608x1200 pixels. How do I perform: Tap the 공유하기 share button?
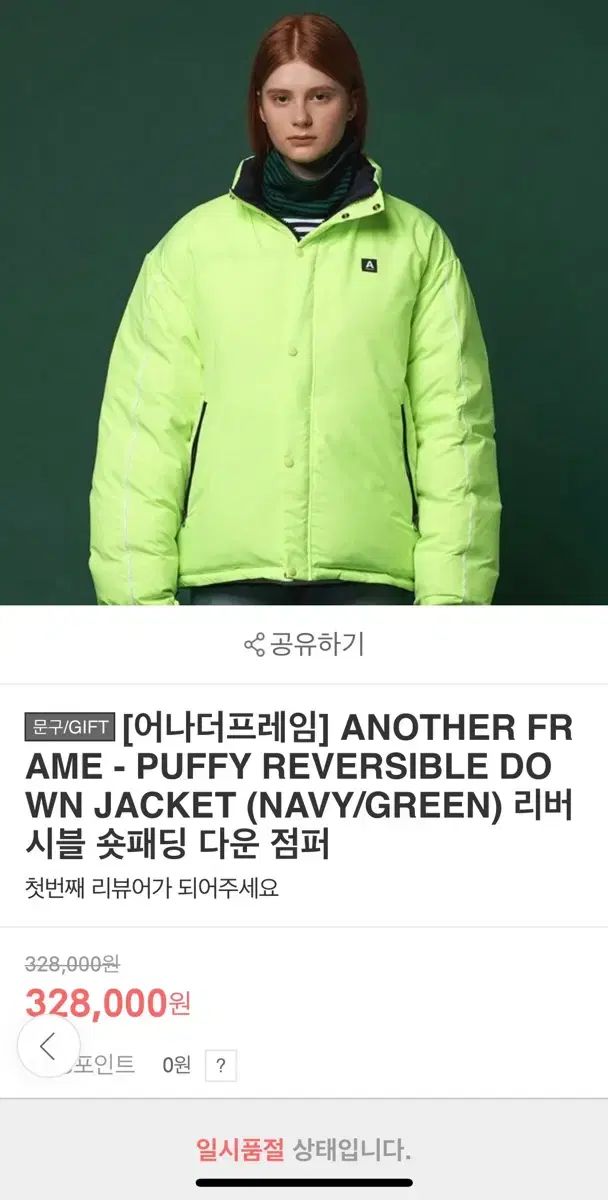(x=304, y=644)
